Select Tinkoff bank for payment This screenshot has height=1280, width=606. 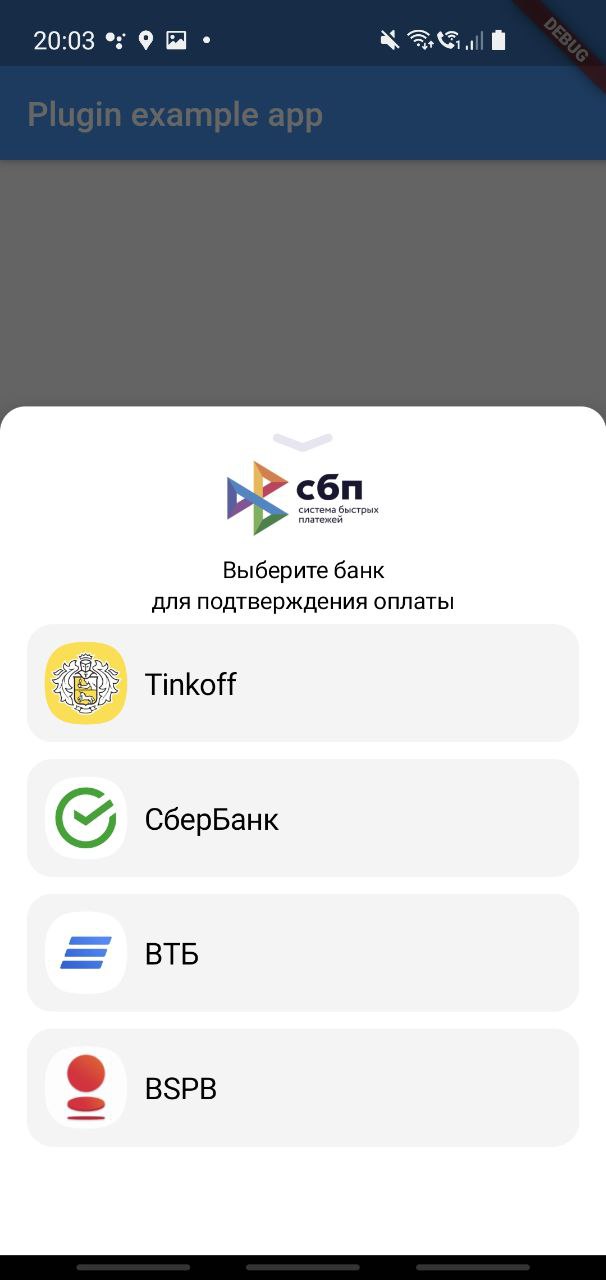pos(303,683)
